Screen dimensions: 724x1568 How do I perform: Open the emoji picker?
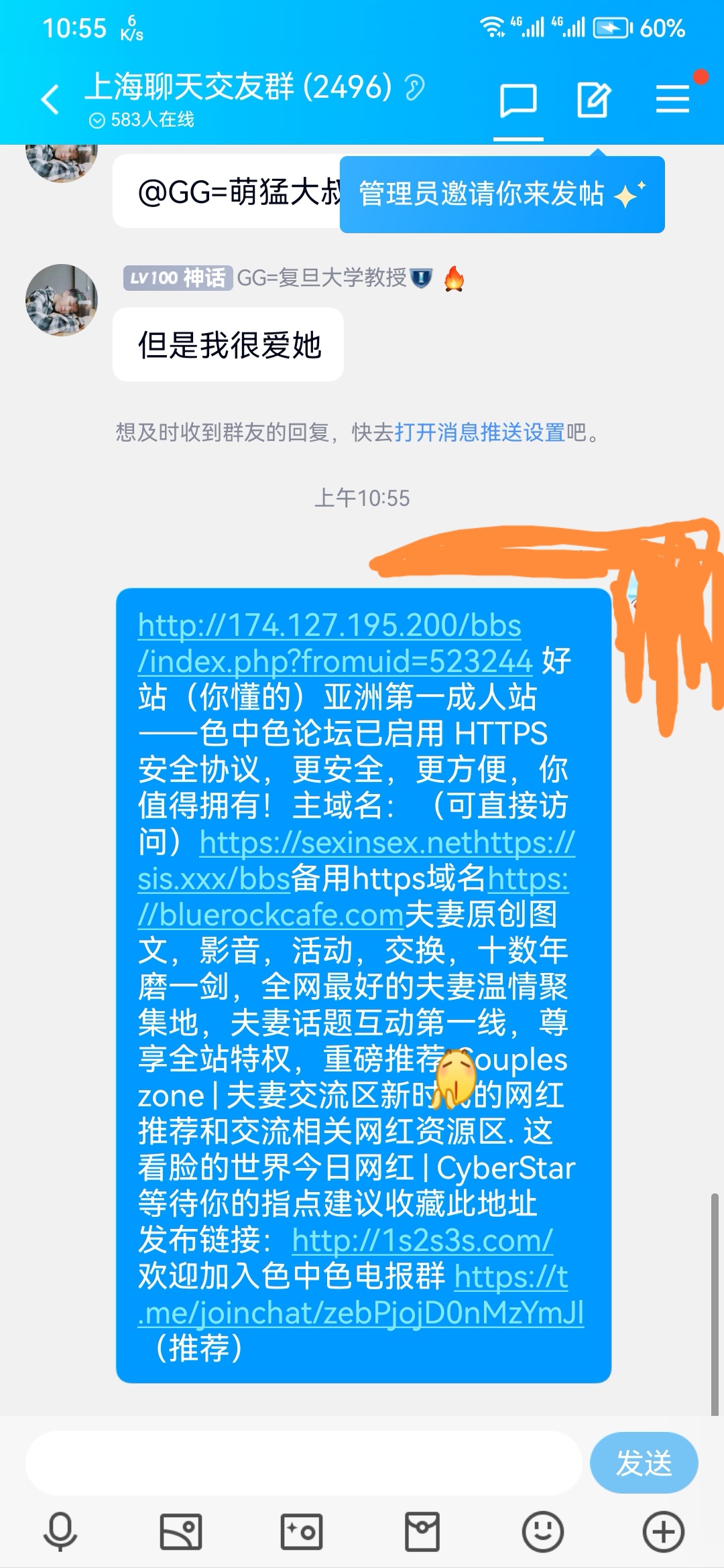pyautogui.click(x=543, y=1532)
